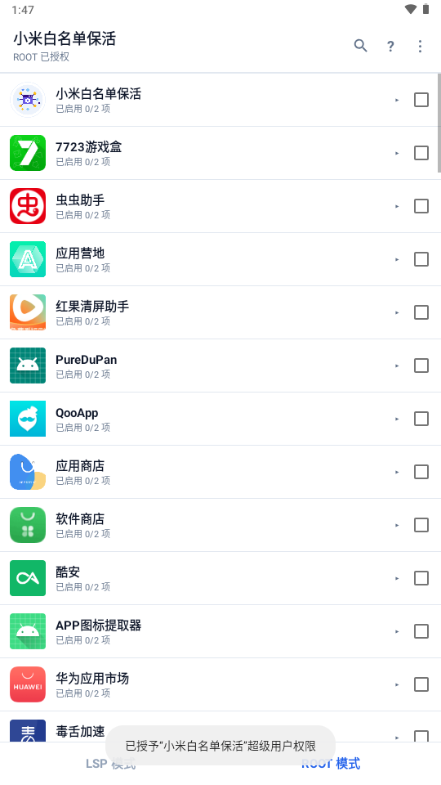Switch to the ROOT 模式 tab
Viewport: 441px width, 785px height.
(330, 763)
